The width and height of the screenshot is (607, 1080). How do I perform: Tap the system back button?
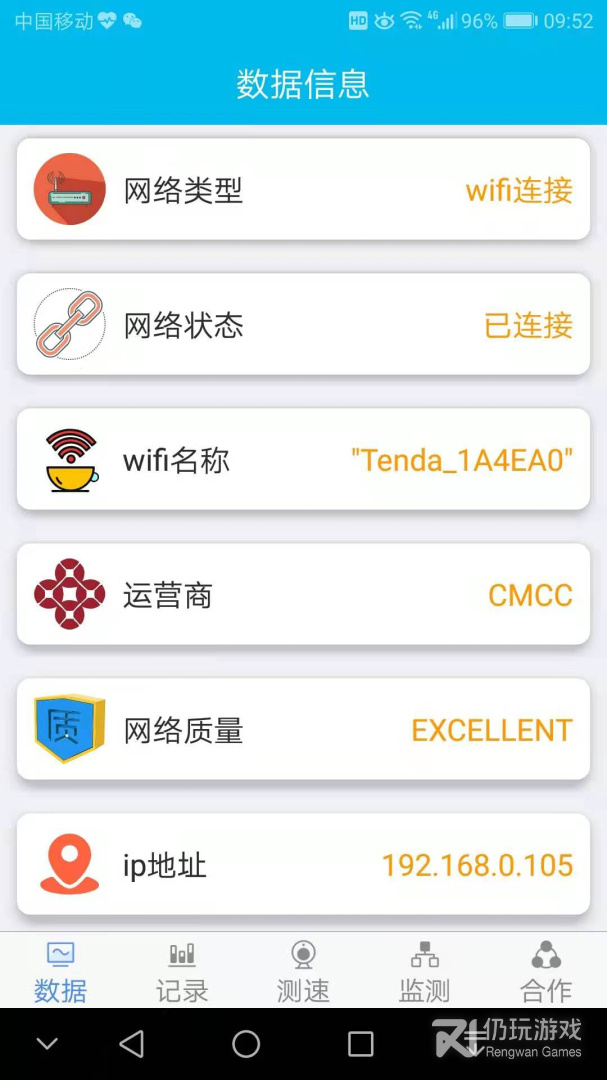(x=132, y=1044)
